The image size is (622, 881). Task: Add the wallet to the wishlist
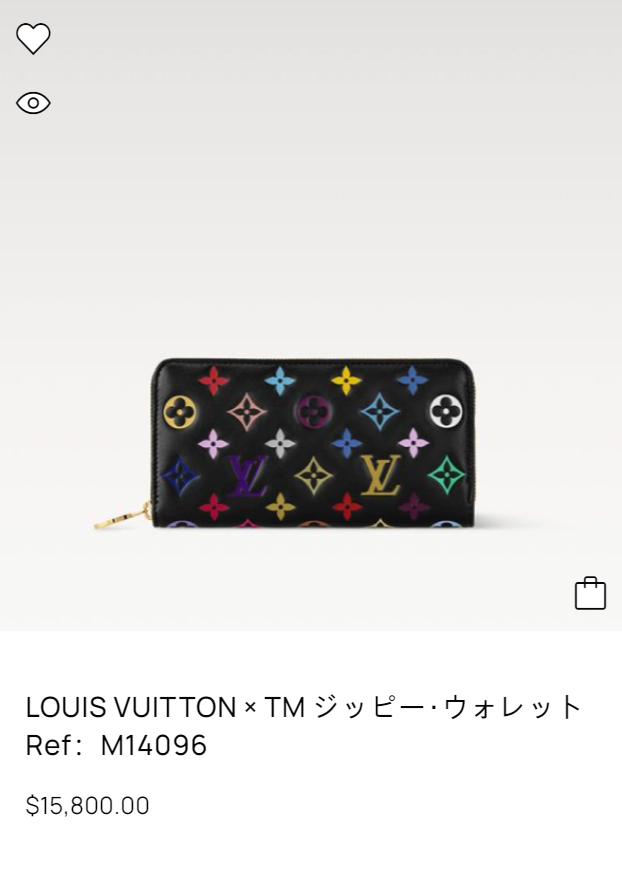point(33,39)
